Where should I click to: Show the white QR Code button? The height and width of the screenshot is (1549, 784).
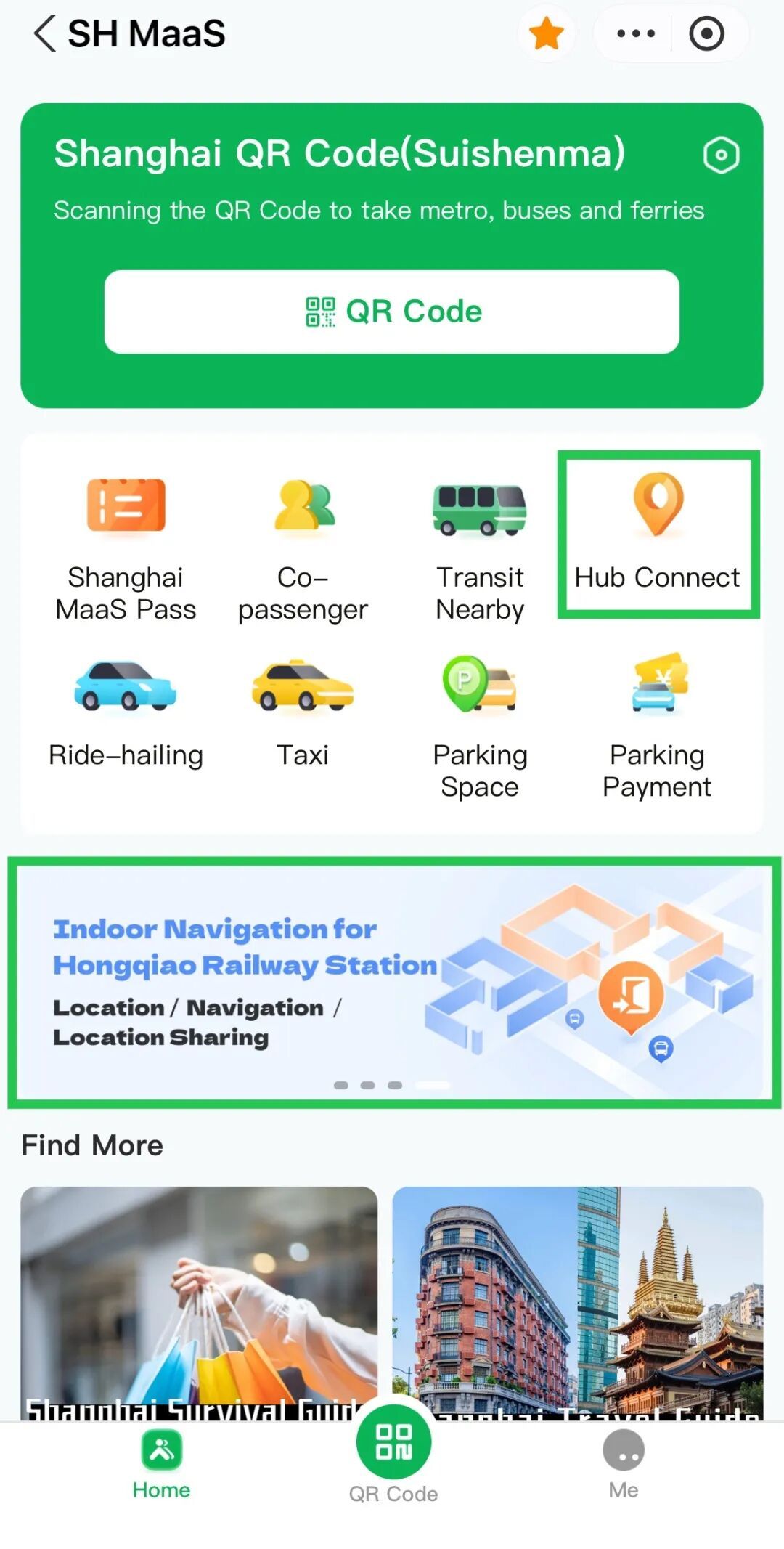pos(392,312)
